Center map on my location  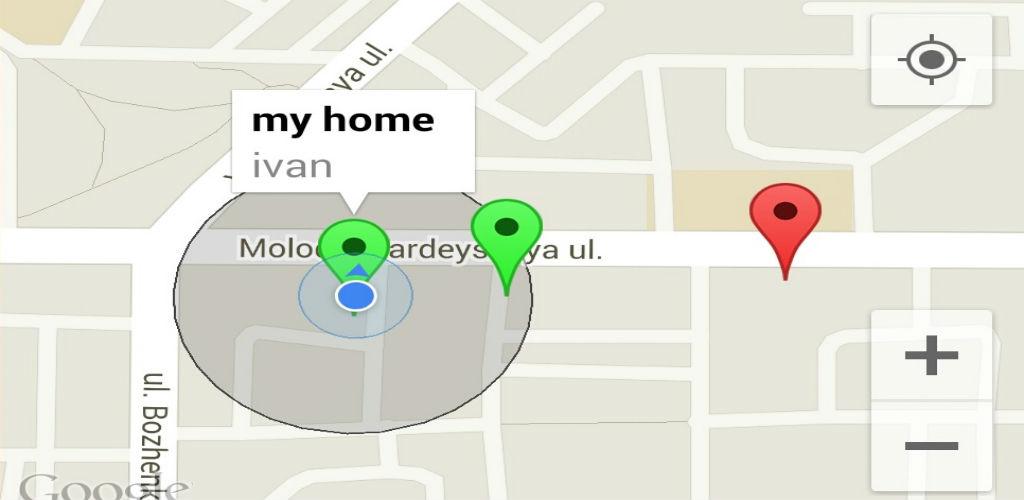point(931,60)
